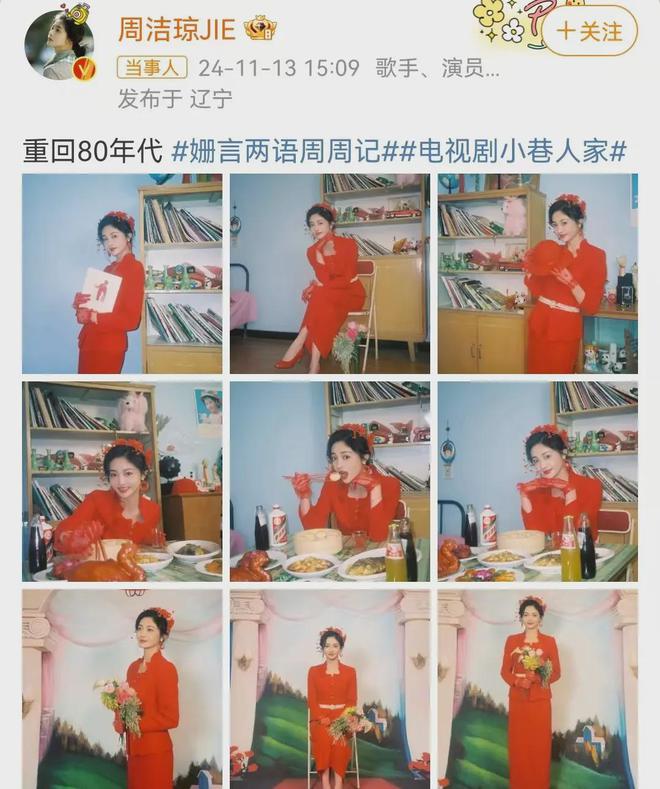This screenshot has height=789, width=660.
Task: Open hashtag #姗言两语周周记#
Action: click(x=276, y=152)
